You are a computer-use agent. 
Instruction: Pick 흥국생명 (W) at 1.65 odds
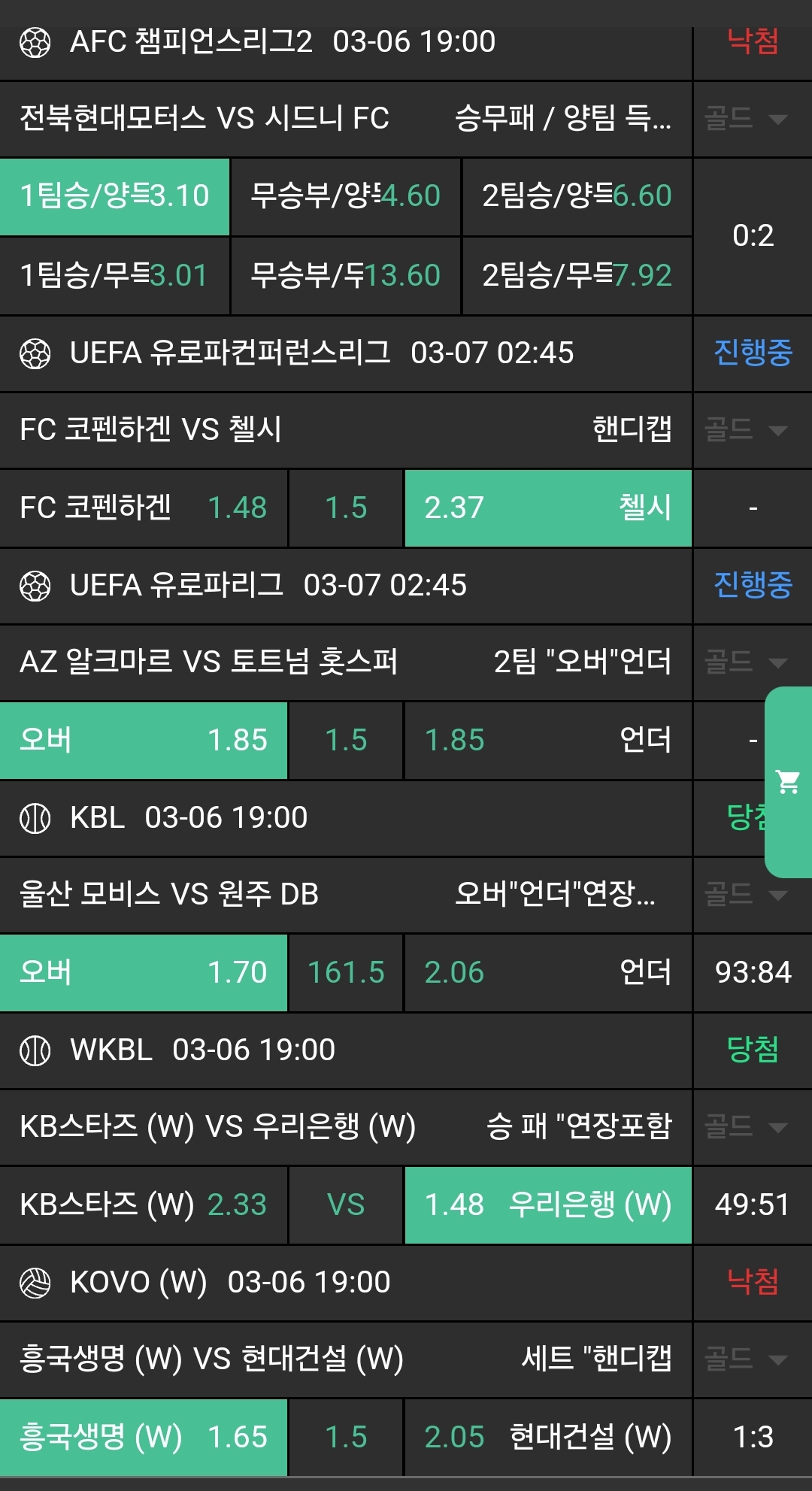click(144, 1438)
